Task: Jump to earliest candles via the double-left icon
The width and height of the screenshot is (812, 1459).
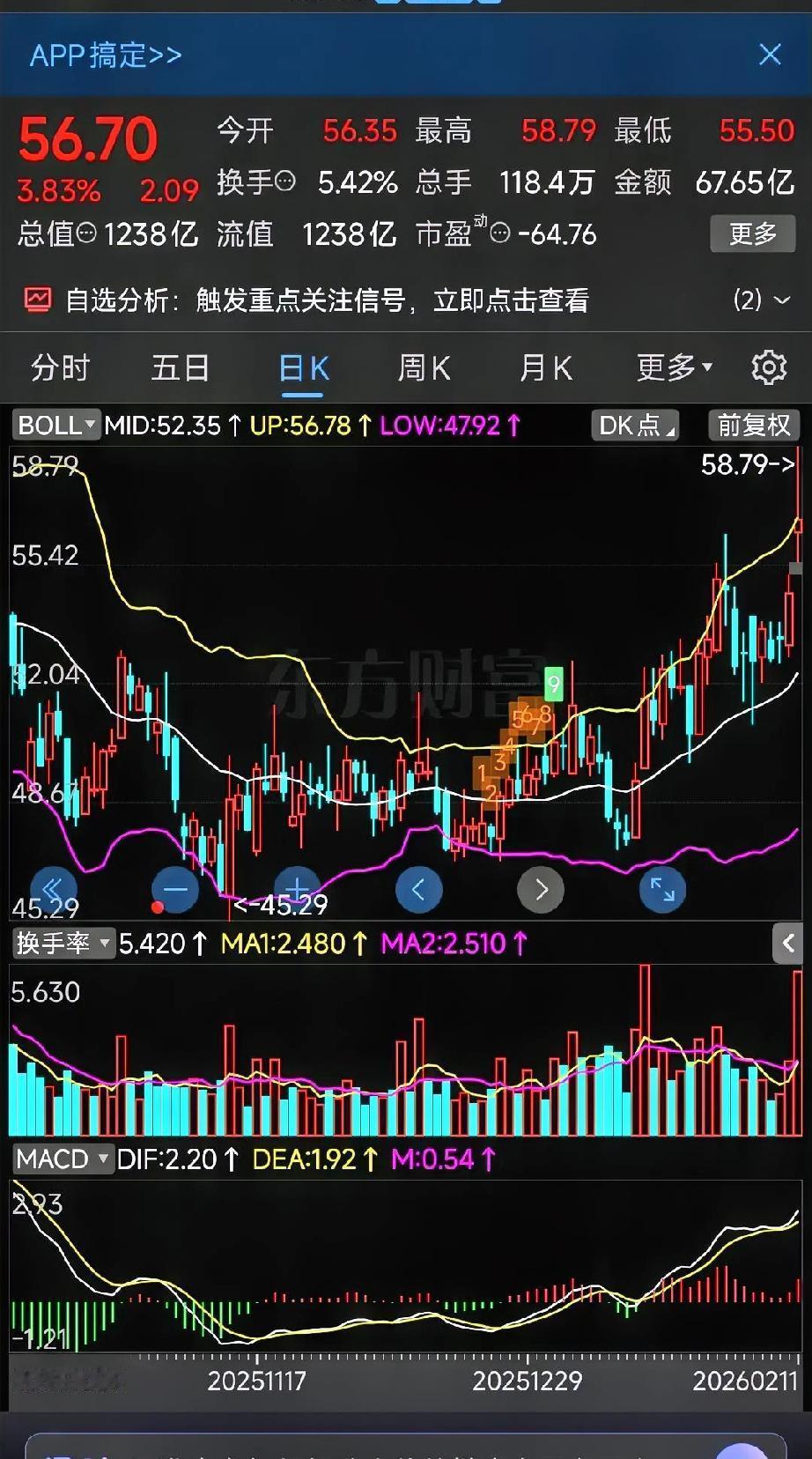Action: (x=54, y=889)
